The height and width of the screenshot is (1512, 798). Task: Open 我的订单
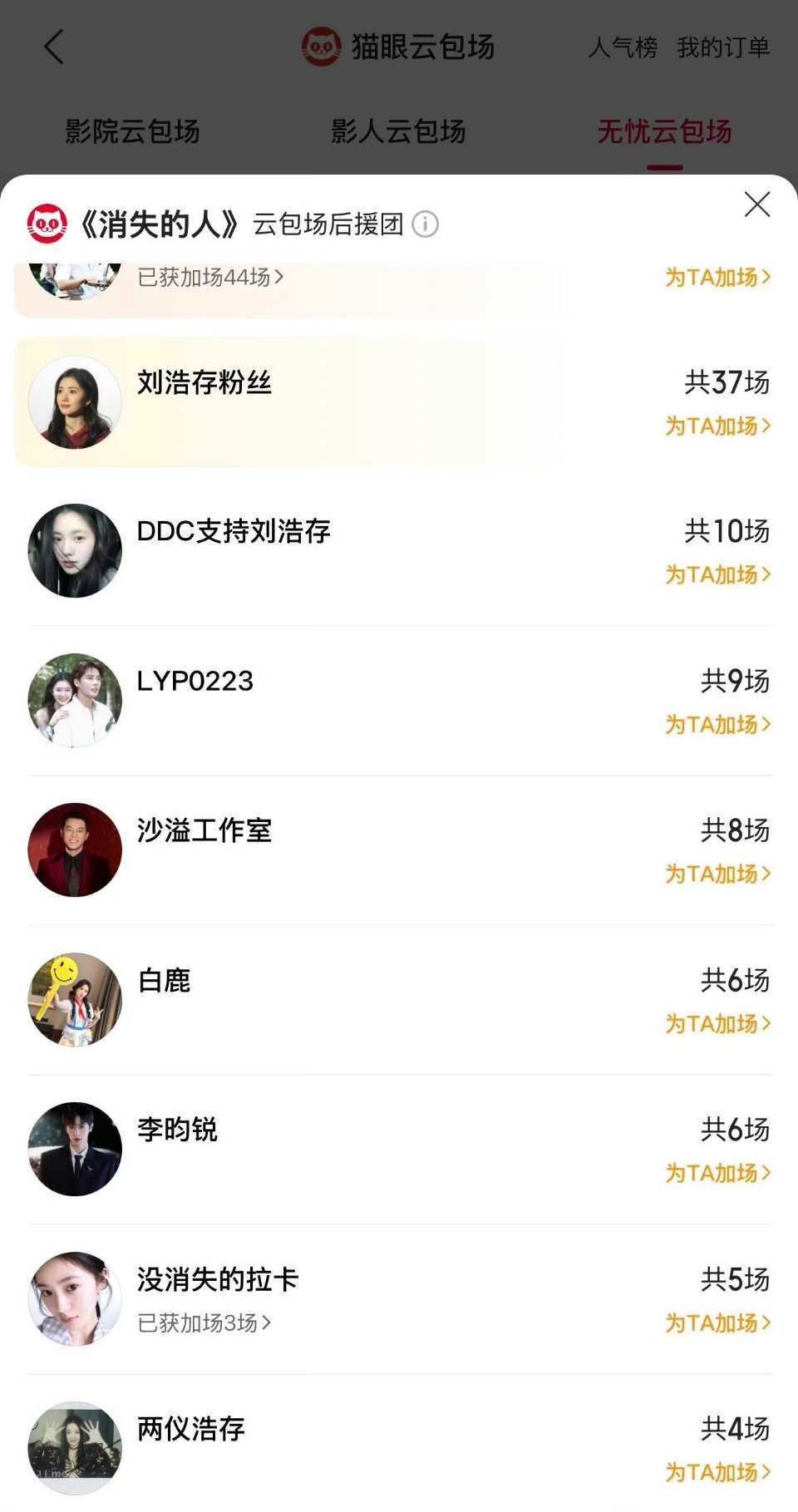[x=724, y=49]
